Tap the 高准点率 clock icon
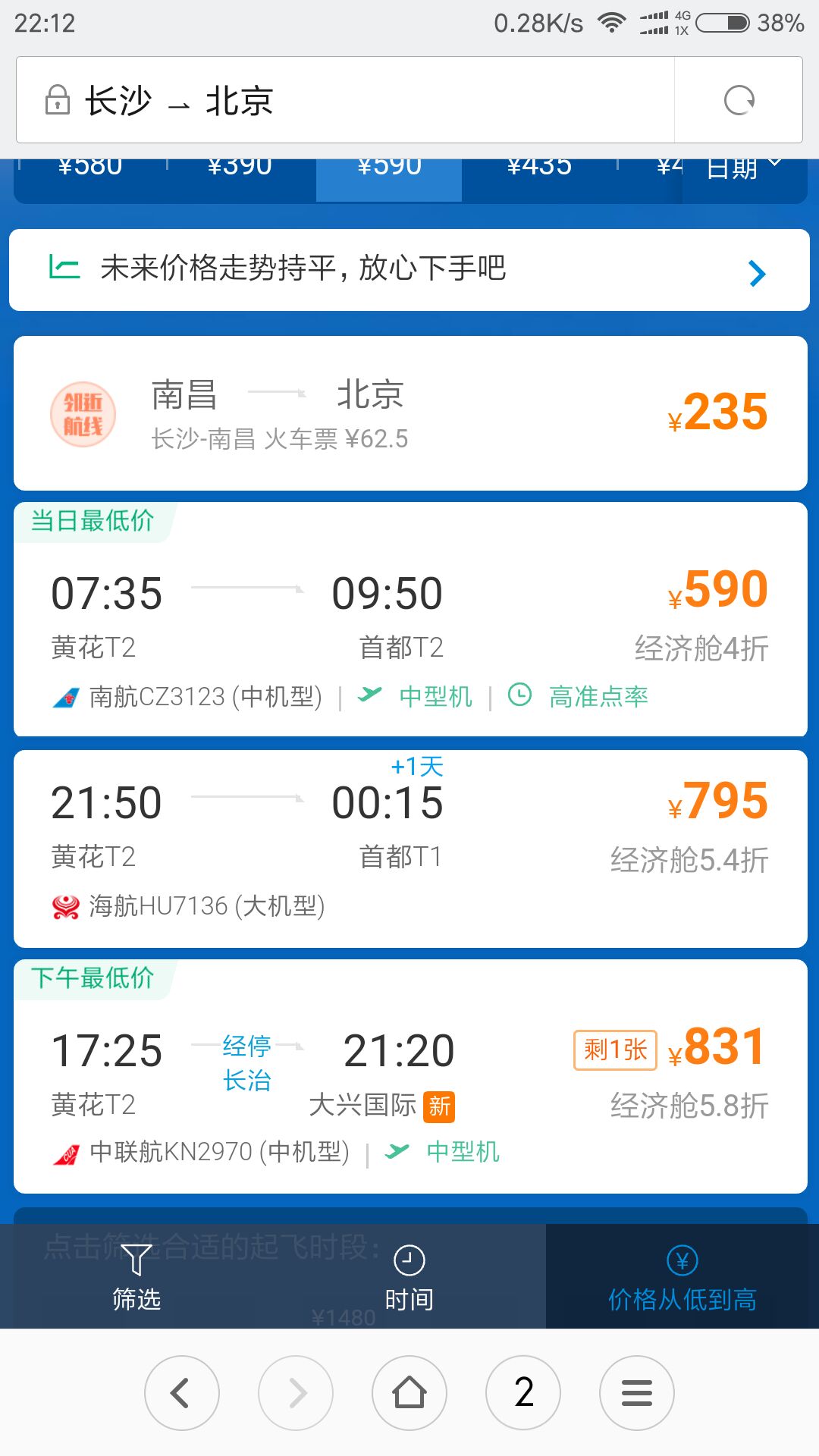Image resolution: width=819 pixels, height=1456 pixels. click(519, 695)
